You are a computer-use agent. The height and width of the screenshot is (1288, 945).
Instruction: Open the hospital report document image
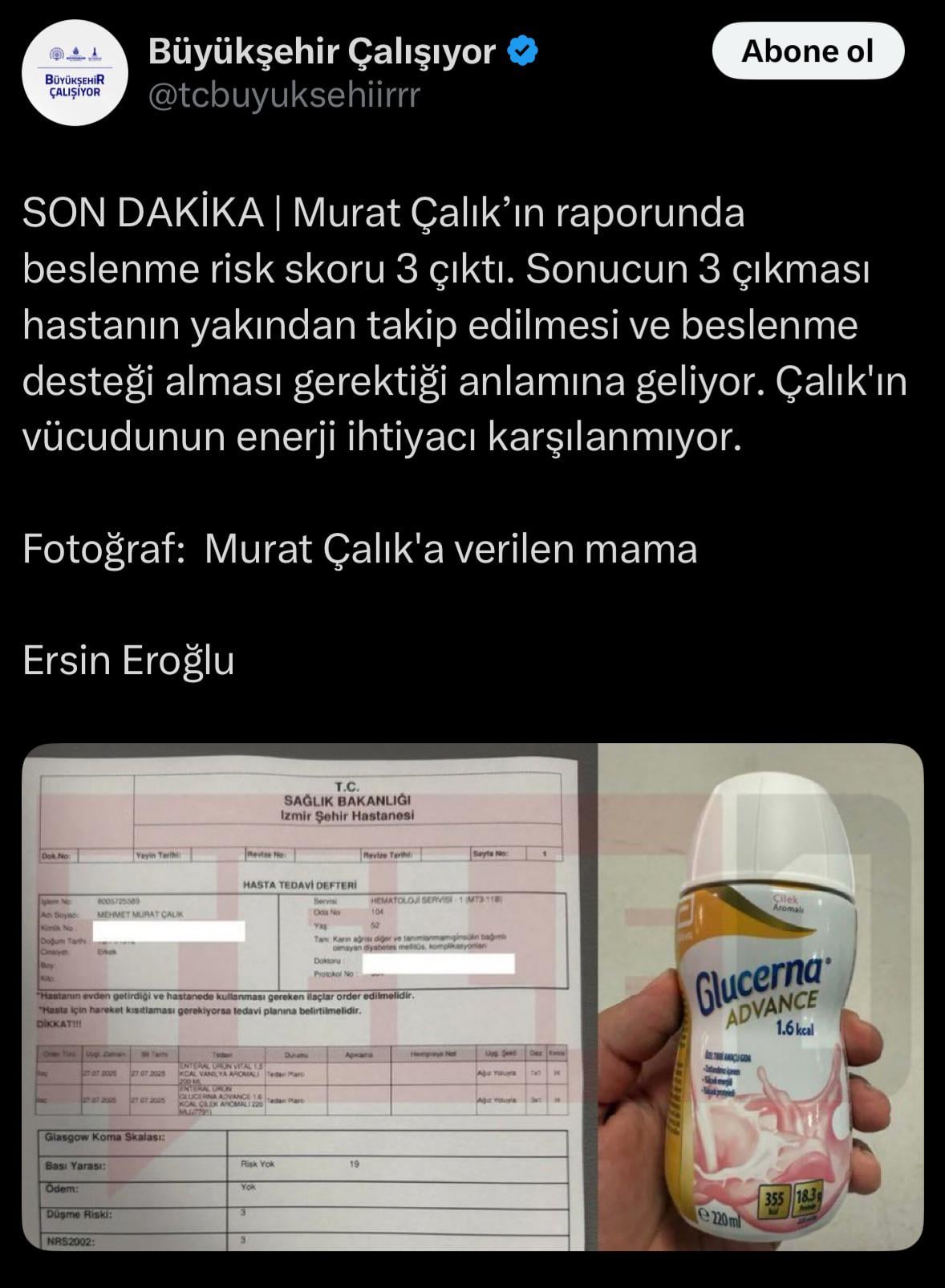pos(308,996)
